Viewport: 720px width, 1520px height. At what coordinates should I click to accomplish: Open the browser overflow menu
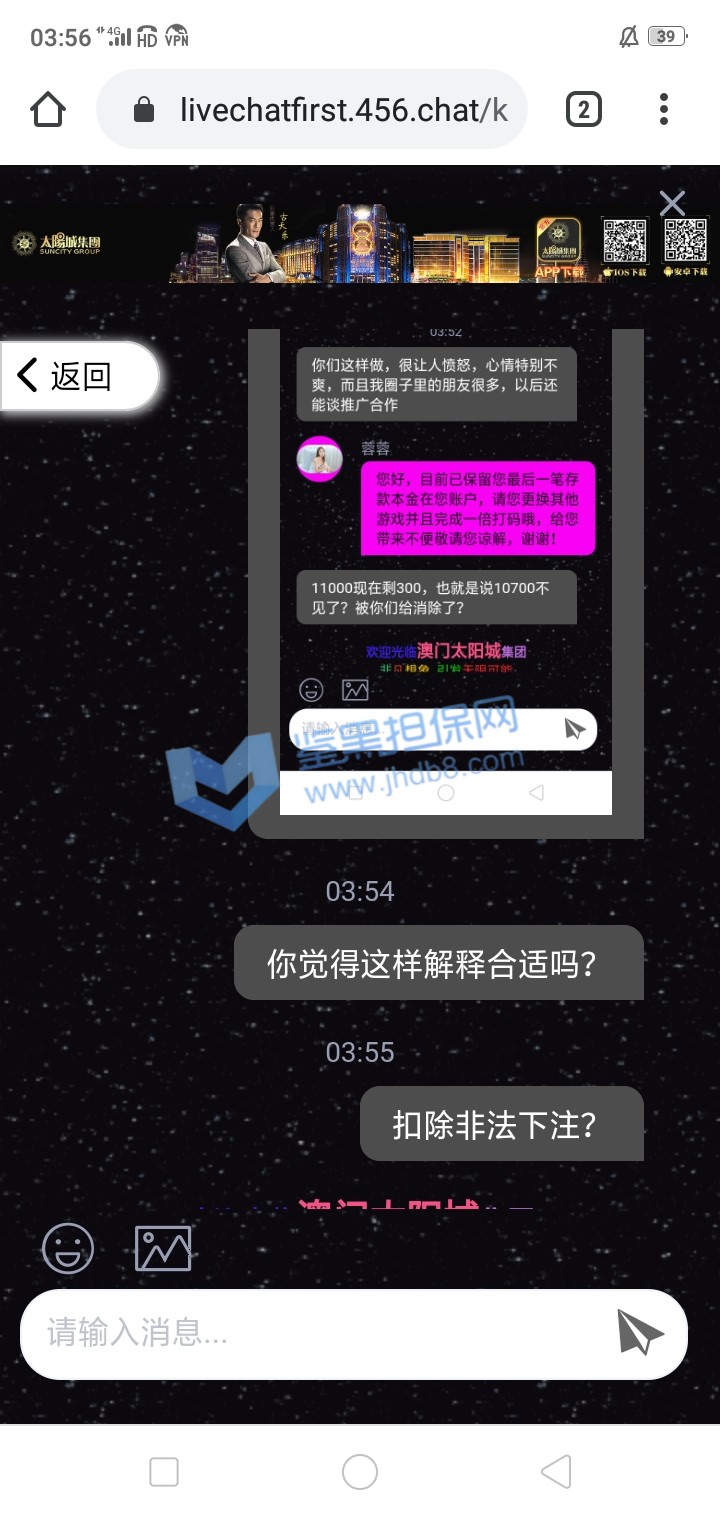[664, 110]
